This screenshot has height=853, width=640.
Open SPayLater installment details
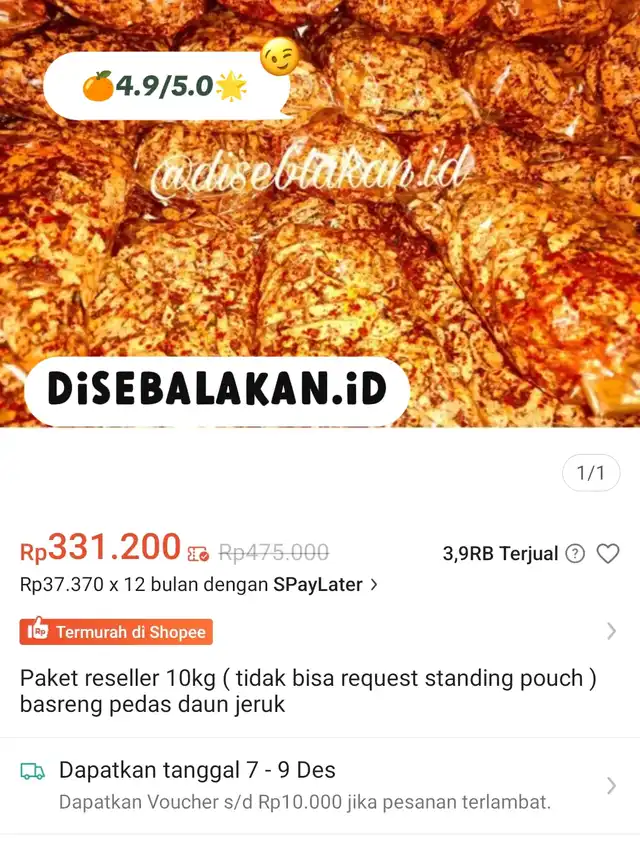point(200,585)
